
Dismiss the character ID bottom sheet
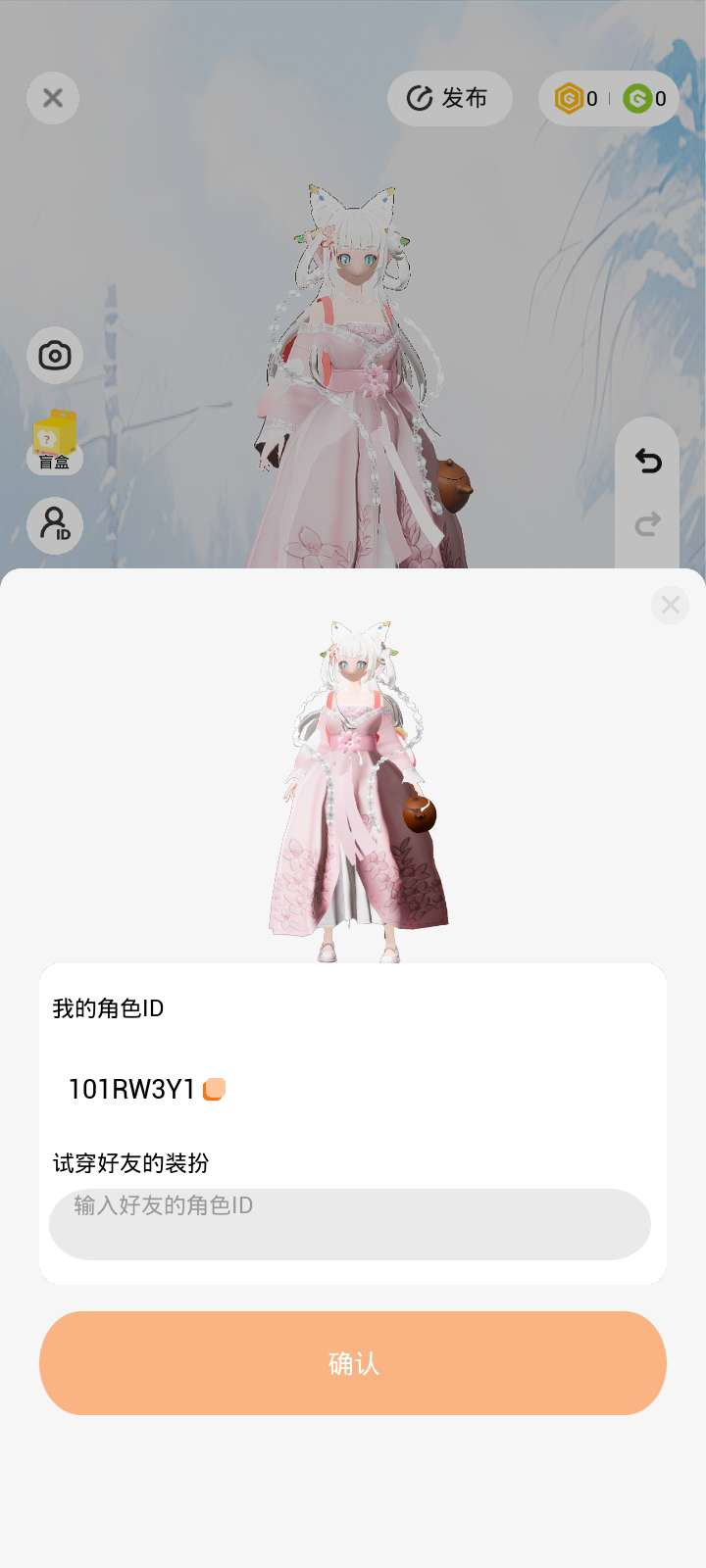[670, 605]
